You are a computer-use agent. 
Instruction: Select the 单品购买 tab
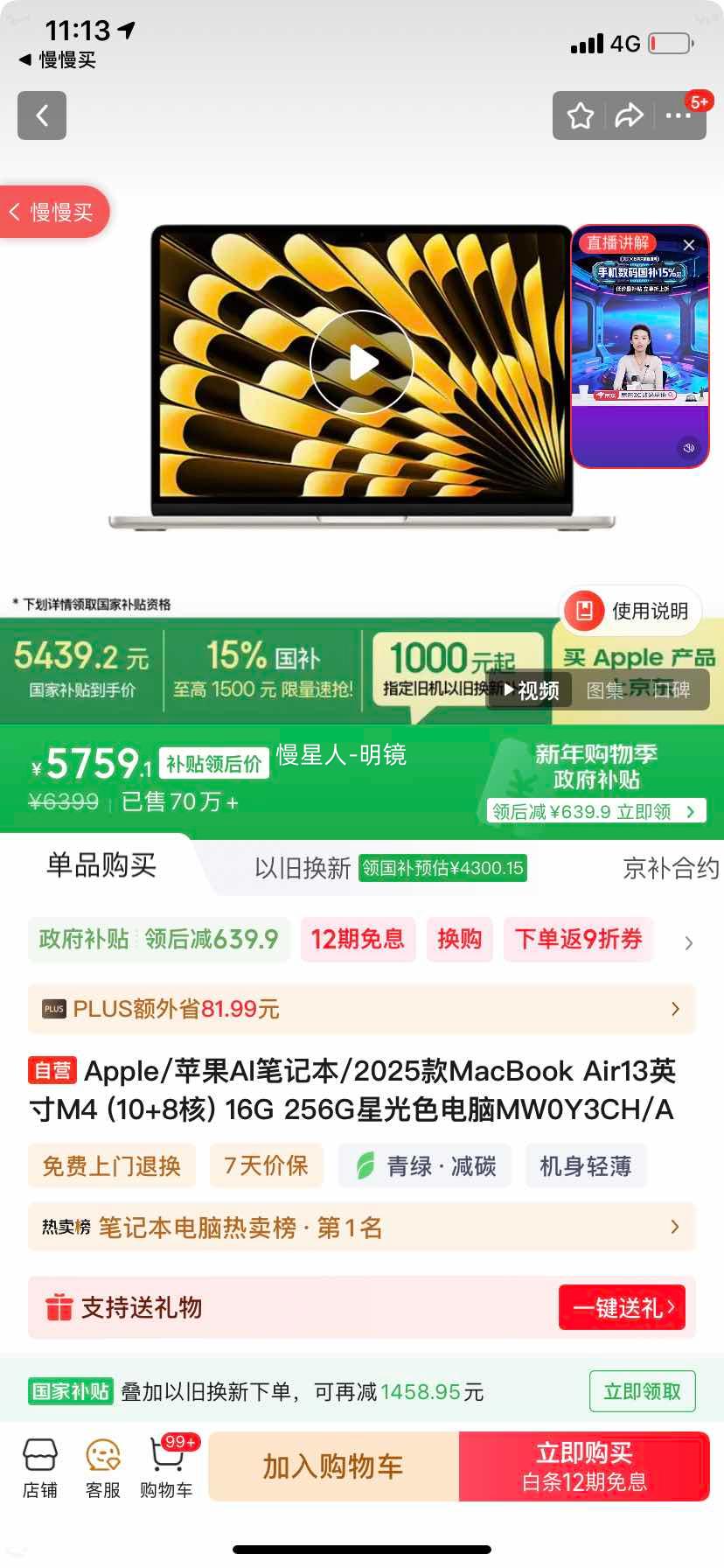[x=99, y=867]
